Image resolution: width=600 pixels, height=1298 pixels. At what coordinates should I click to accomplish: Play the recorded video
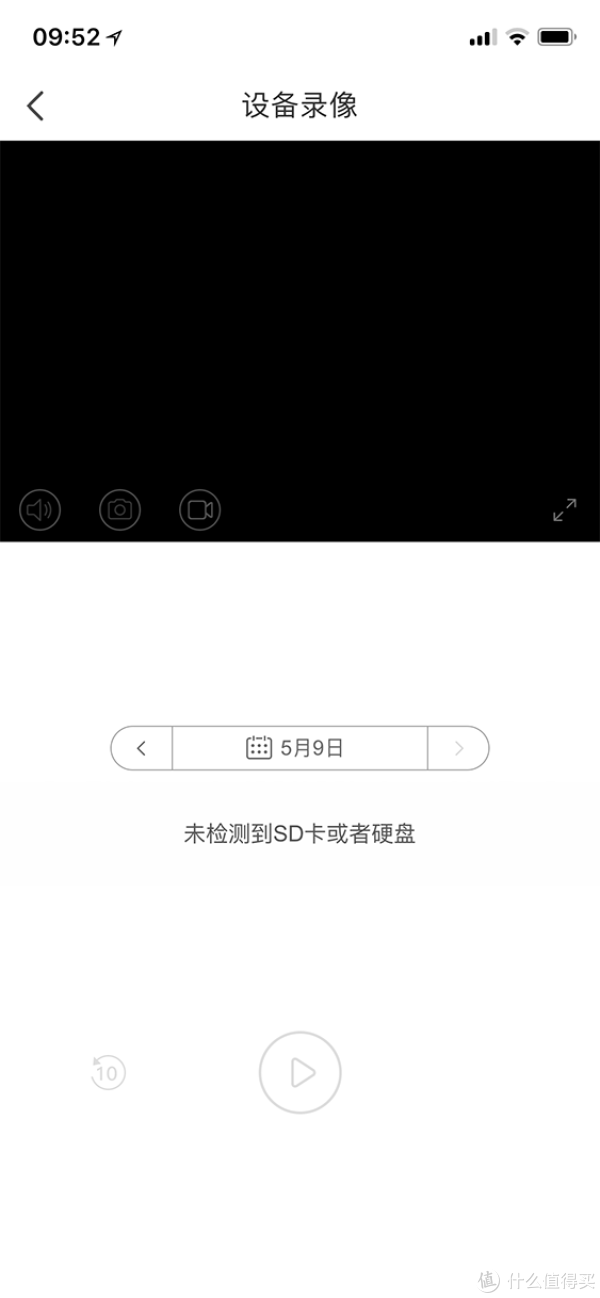tap(300, 1073)
